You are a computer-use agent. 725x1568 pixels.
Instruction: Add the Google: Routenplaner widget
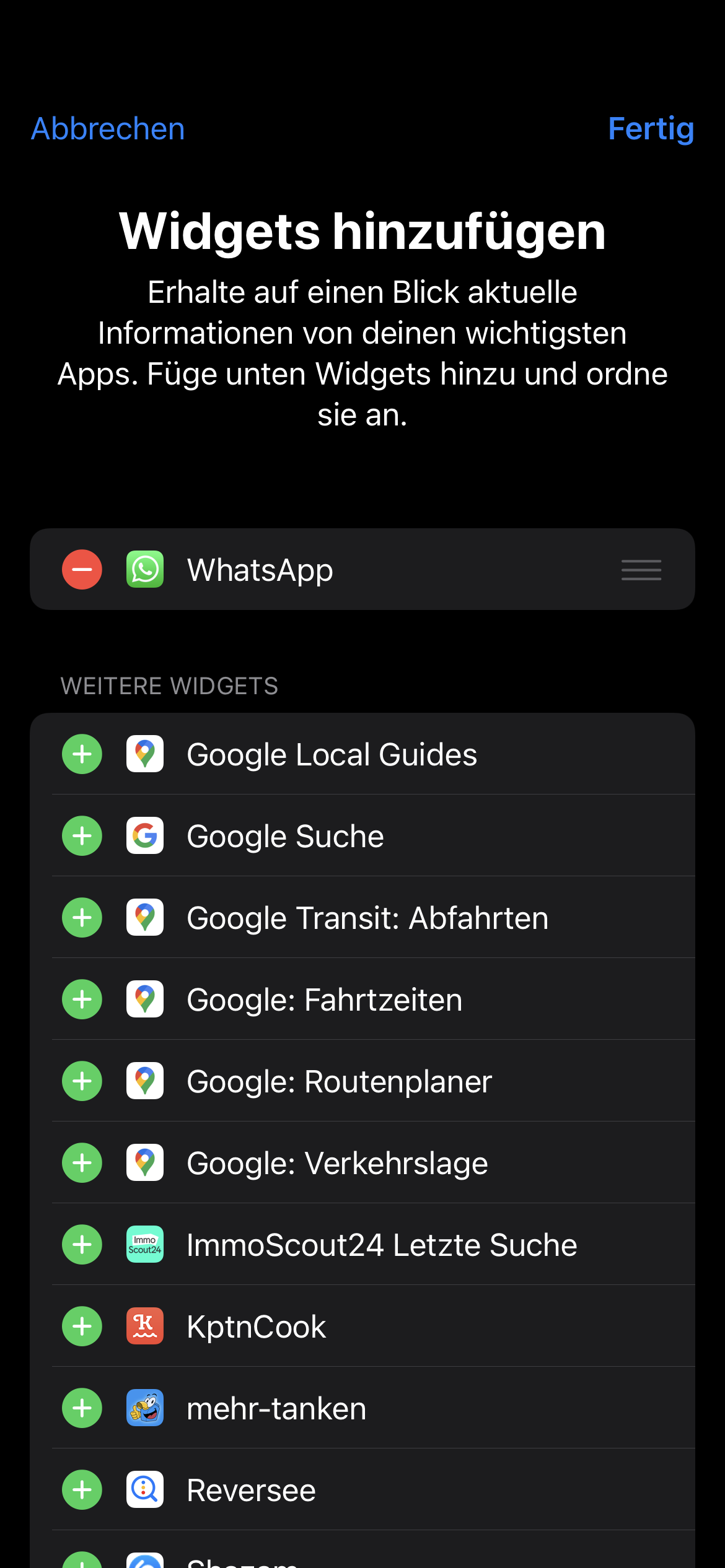[82, 1081]
